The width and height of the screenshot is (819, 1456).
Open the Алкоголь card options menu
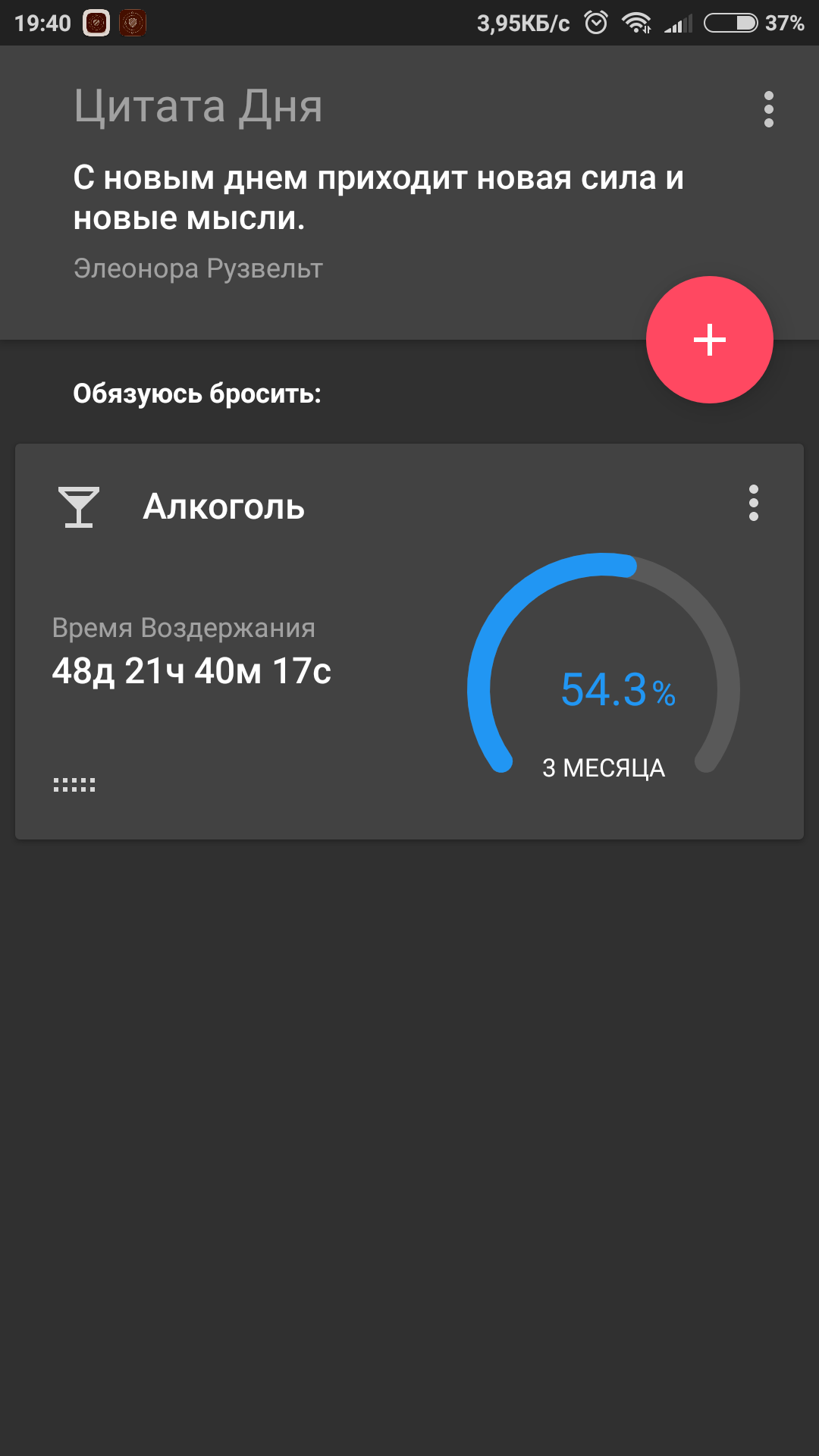pos(753,504)
